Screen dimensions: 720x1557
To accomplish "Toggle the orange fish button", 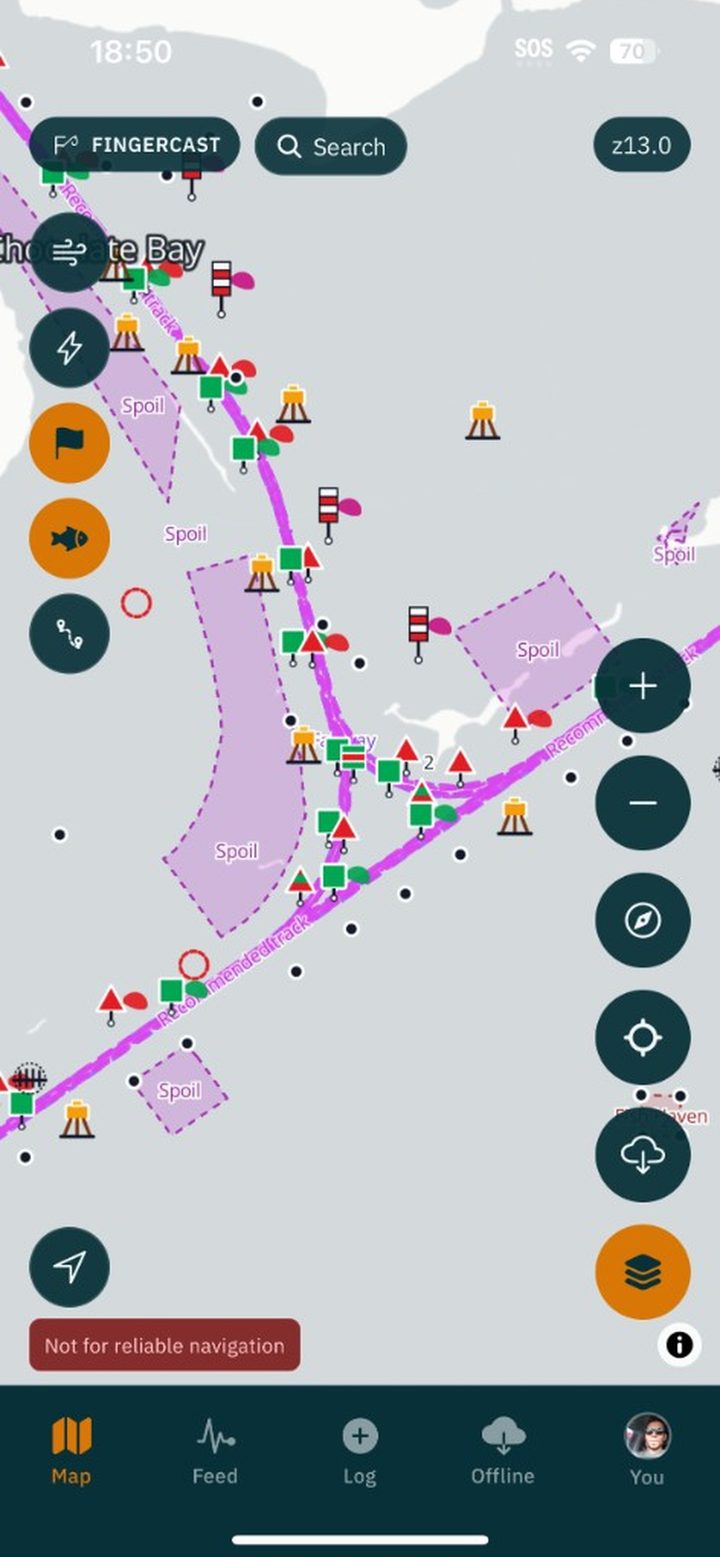I will 69,538.
